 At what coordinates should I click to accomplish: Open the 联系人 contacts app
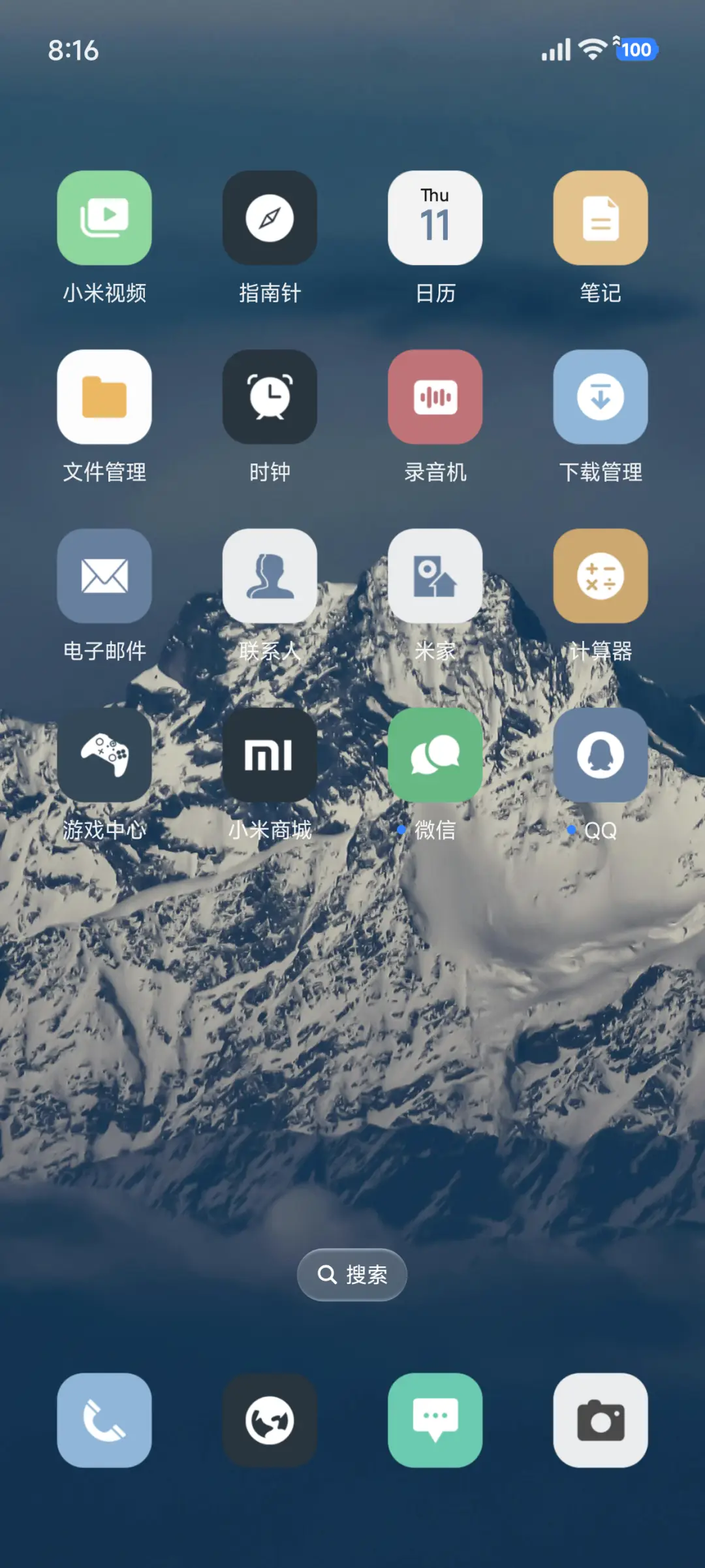pyautogui.click(x=270, y=576)
